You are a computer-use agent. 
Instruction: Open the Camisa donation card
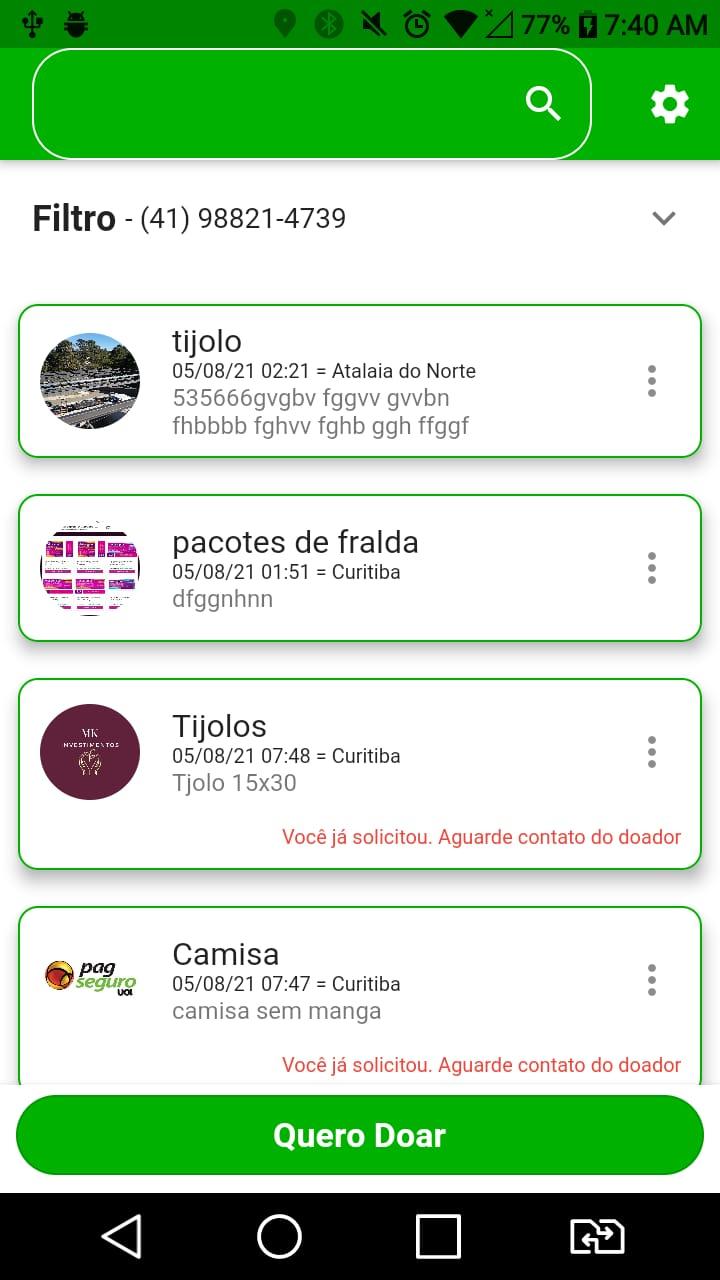(360, 996)
